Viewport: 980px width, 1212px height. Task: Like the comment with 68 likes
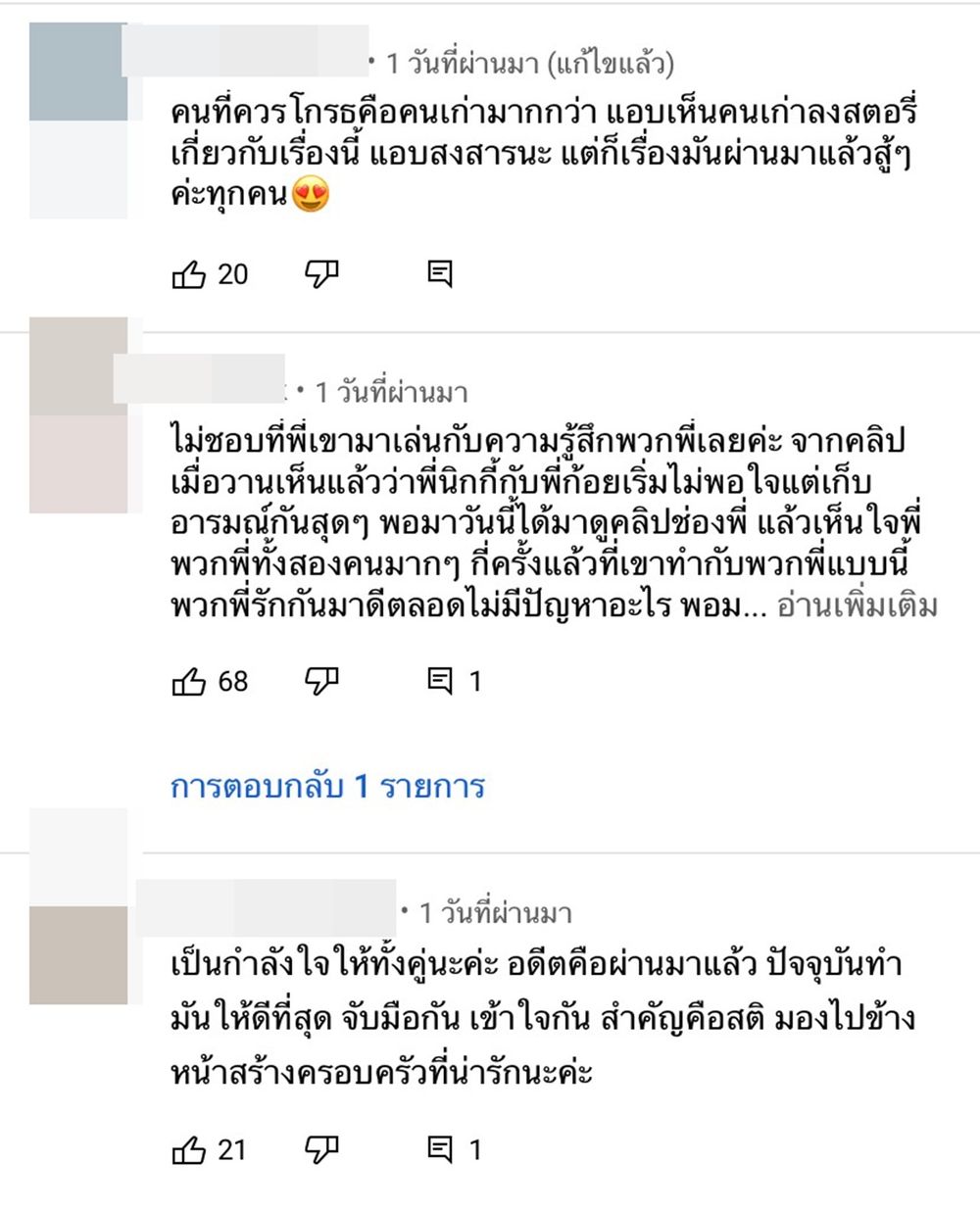188,681
